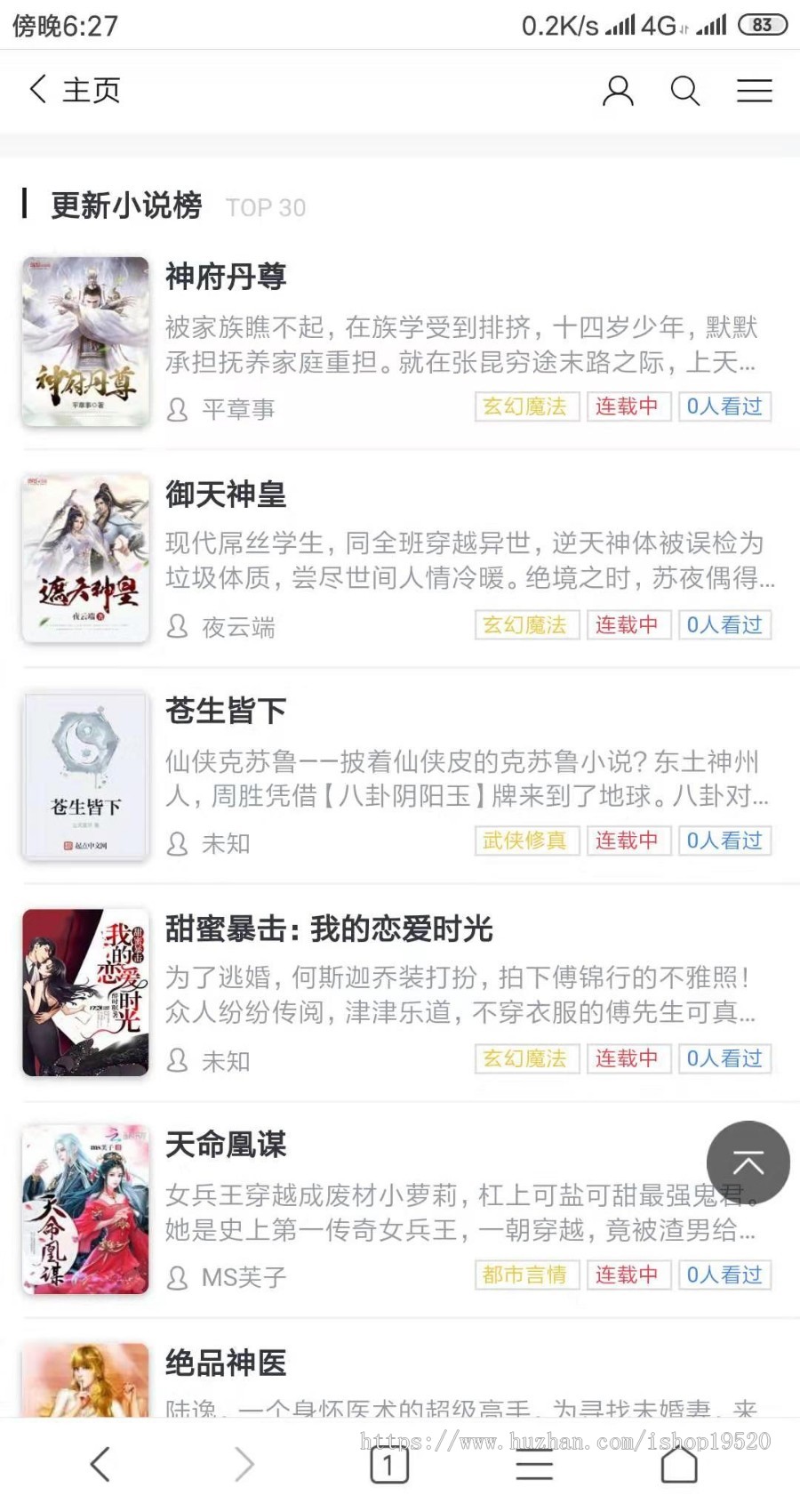Tap the back-to-top floating button
The width and height of the screenshot is (800, 1512).
748,1162
